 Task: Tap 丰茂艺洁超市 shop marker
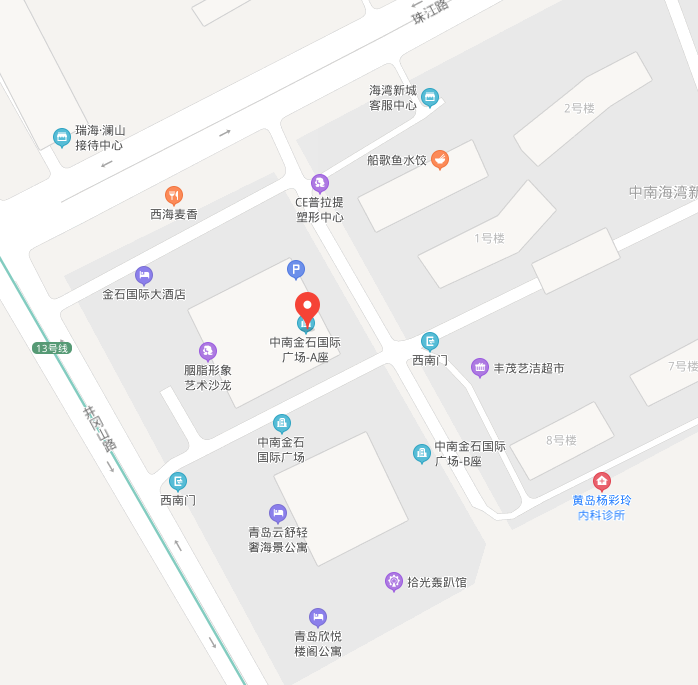click(x=480, y=368)
